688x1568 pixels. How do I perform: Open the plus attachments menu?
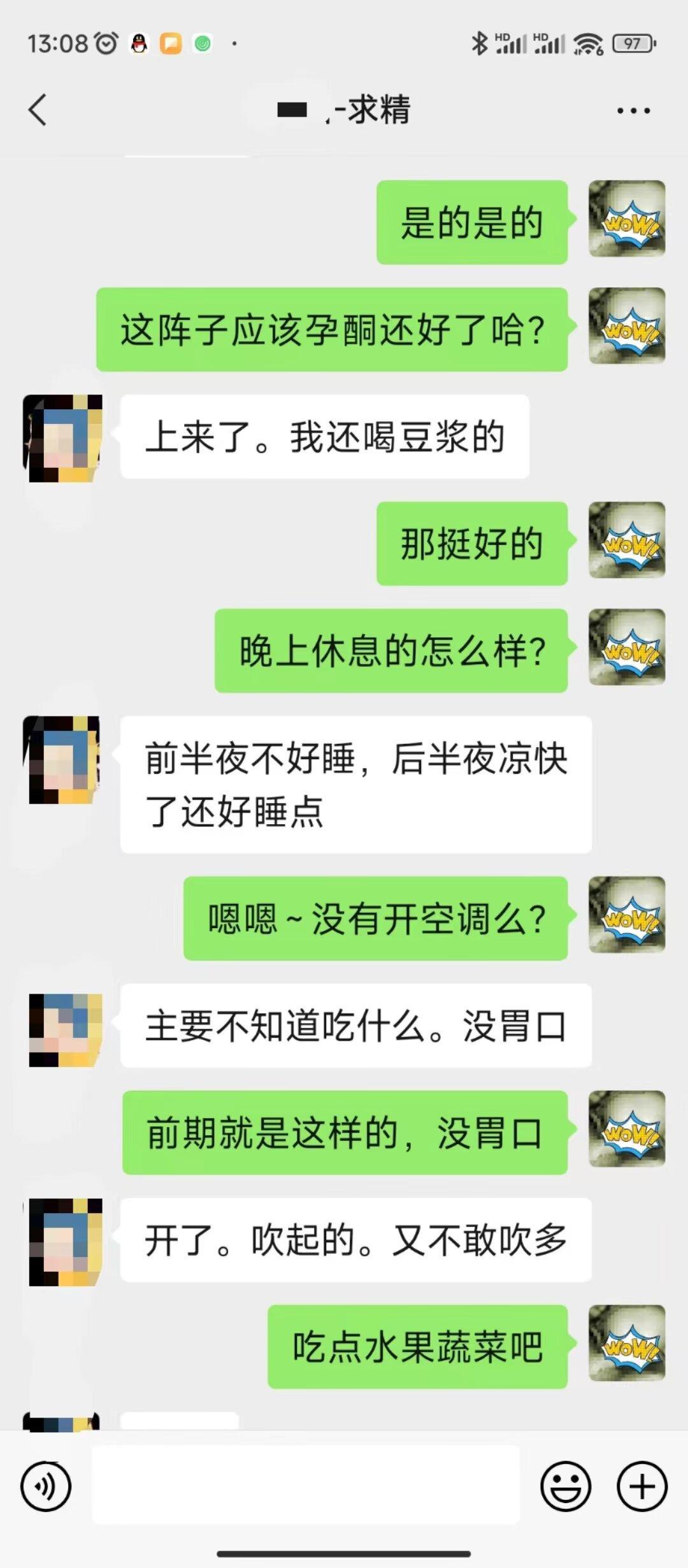tap(641, 1486)
